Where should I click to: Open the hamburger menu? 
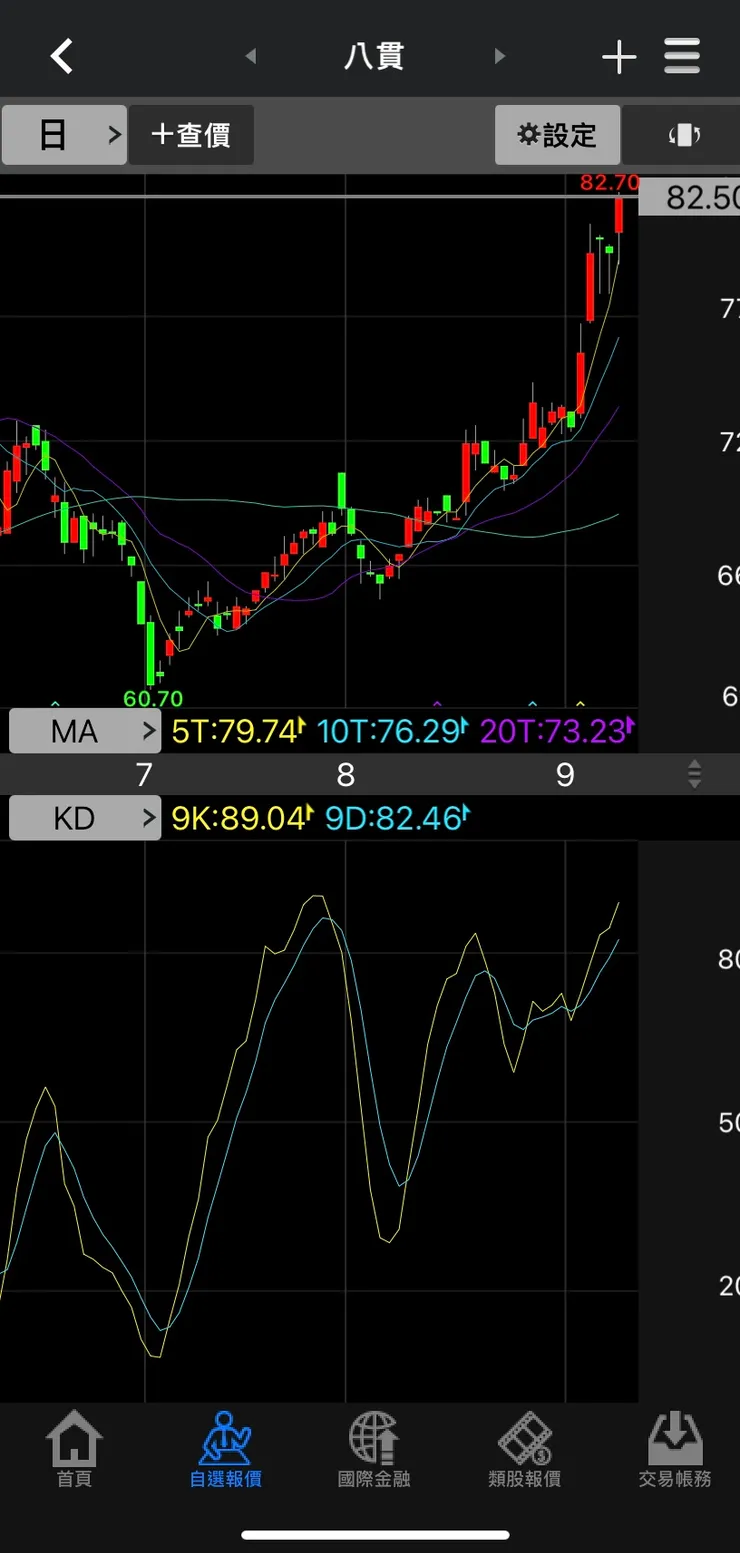682,57
